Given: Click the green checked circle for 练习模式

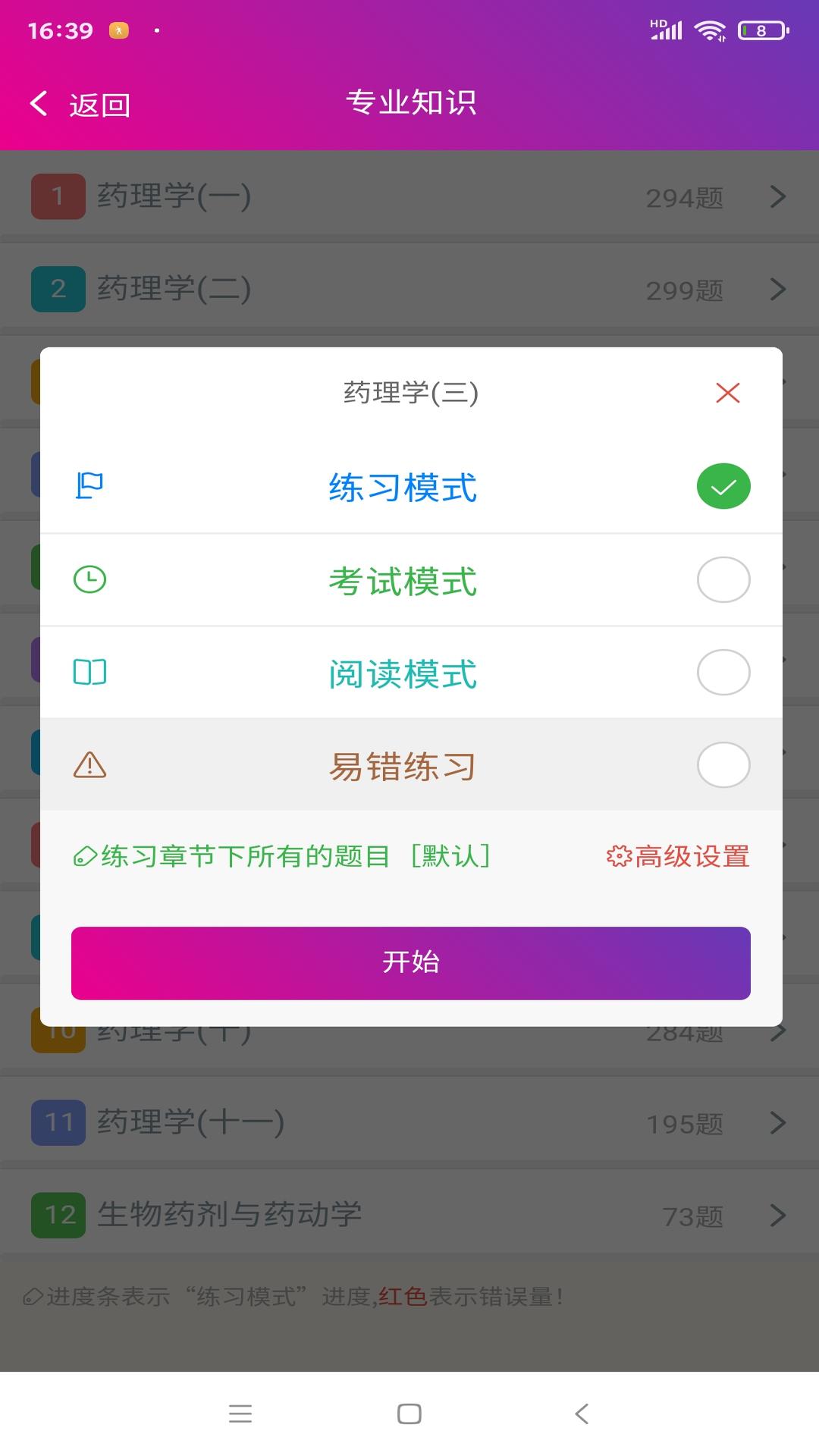Looking at the screenshot, I should [723, 485].
